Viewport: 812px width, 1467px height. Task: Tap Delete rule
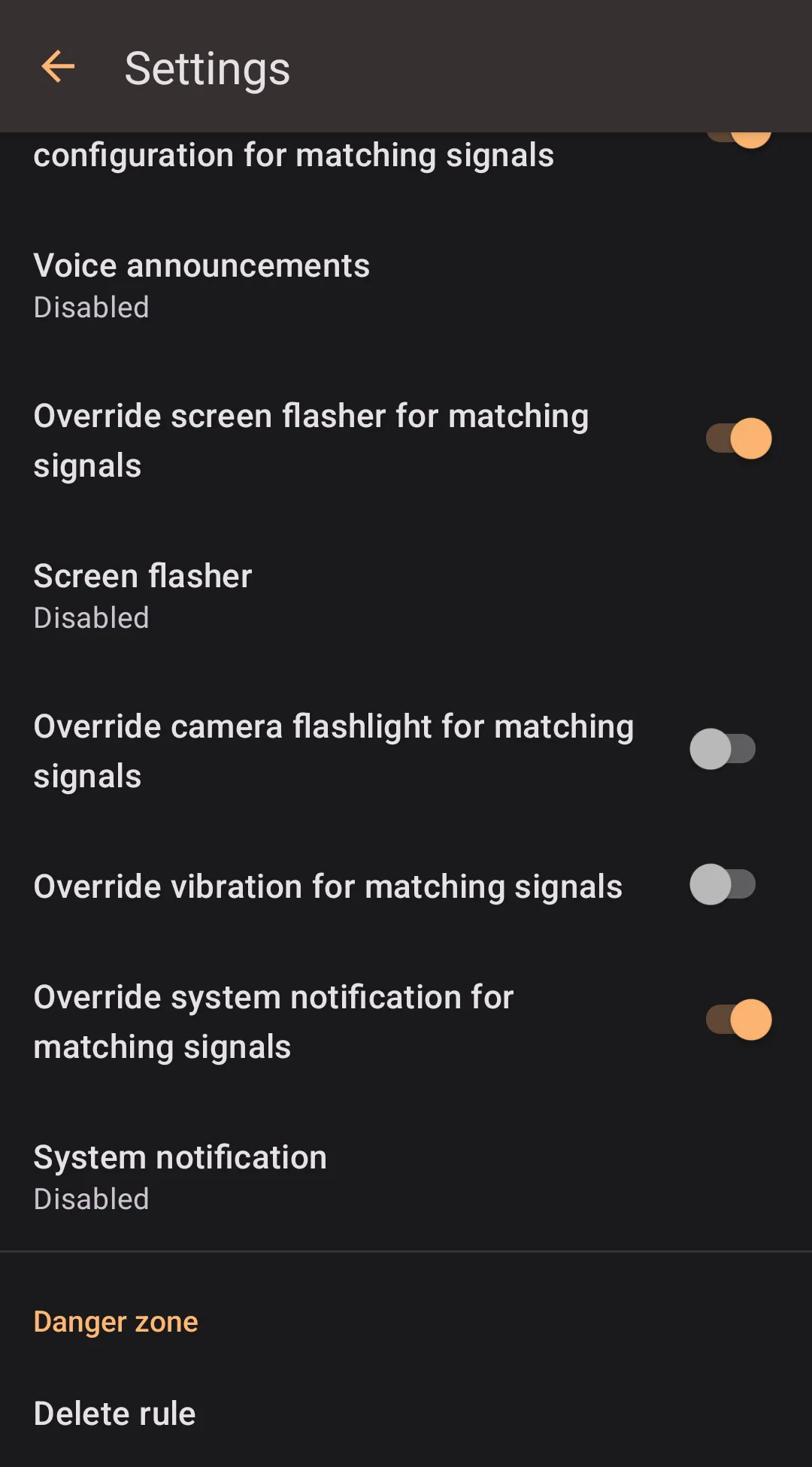tap(115, 1414)
